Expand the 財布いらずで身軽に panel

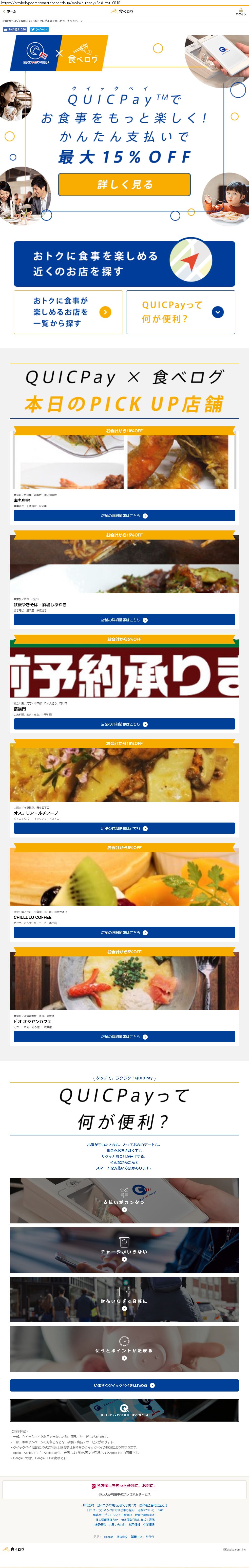point(124,1299)
